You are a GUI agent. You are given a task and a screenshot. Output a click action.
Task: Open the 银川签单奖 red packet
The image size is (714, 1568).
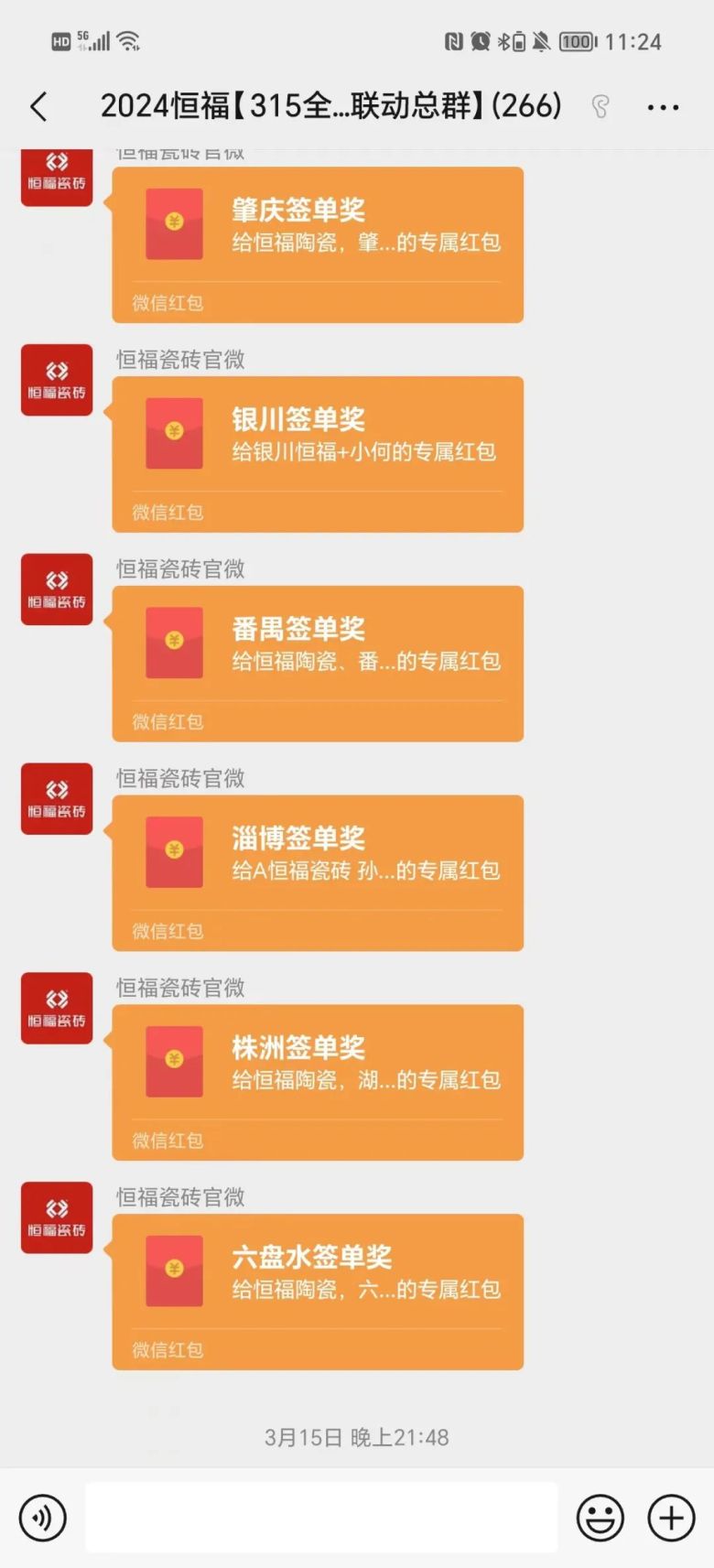318,453
